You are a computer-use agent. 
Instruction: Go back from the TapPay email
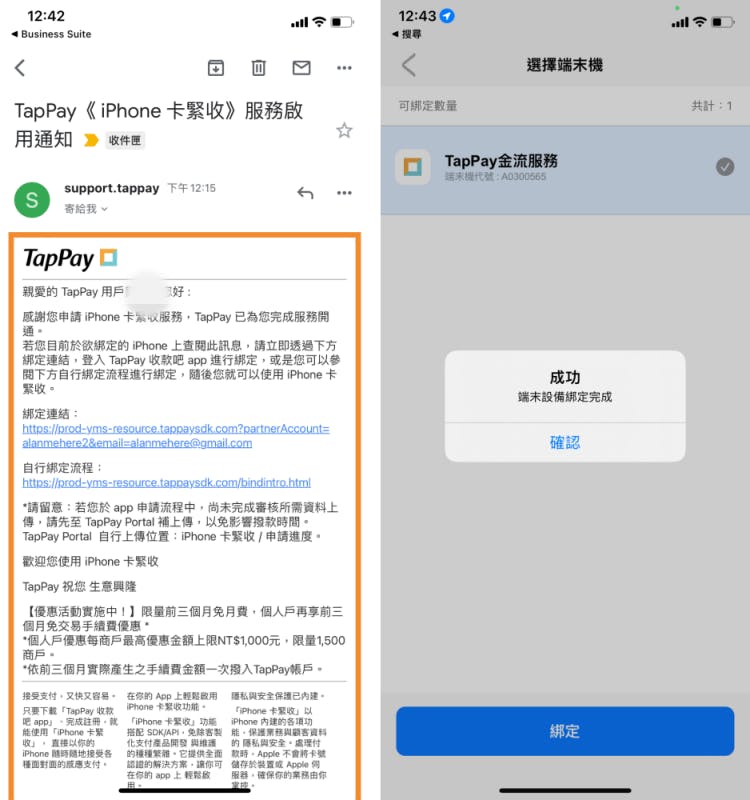point(20,68)
